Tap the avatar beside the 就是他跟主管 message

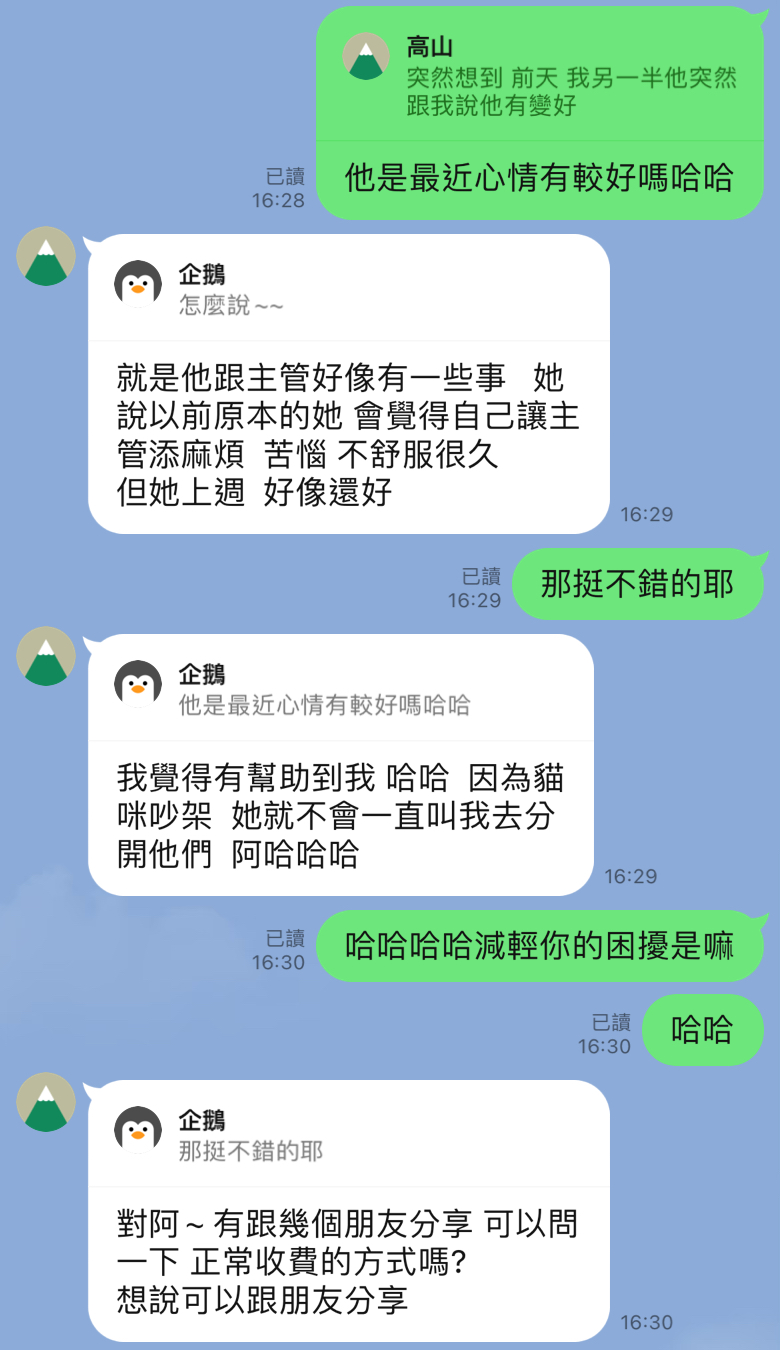(46, 256)
